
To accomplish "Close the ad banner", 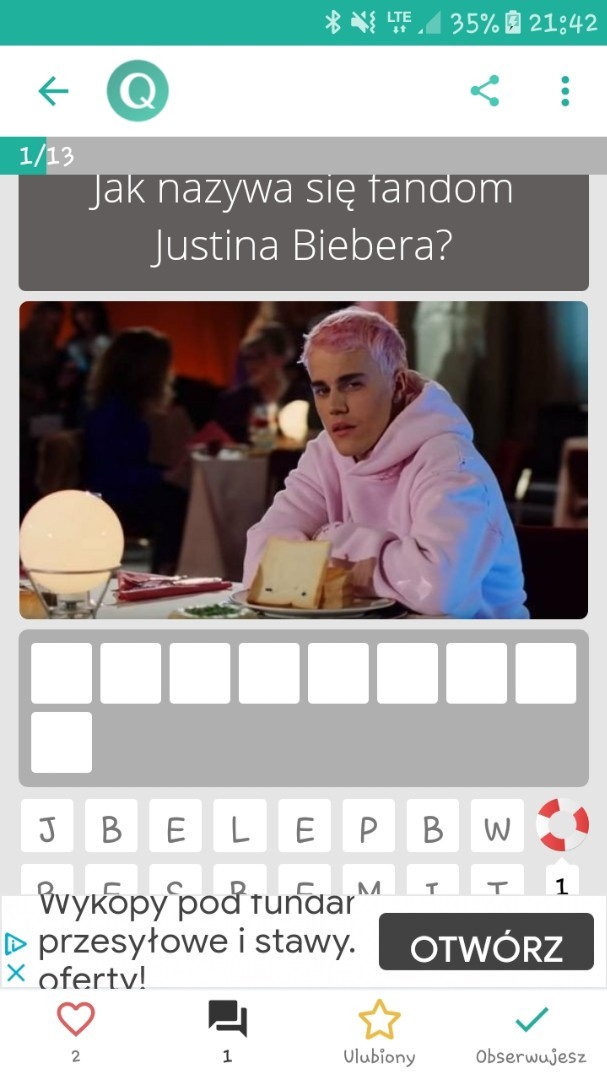I will click(15, 972).
